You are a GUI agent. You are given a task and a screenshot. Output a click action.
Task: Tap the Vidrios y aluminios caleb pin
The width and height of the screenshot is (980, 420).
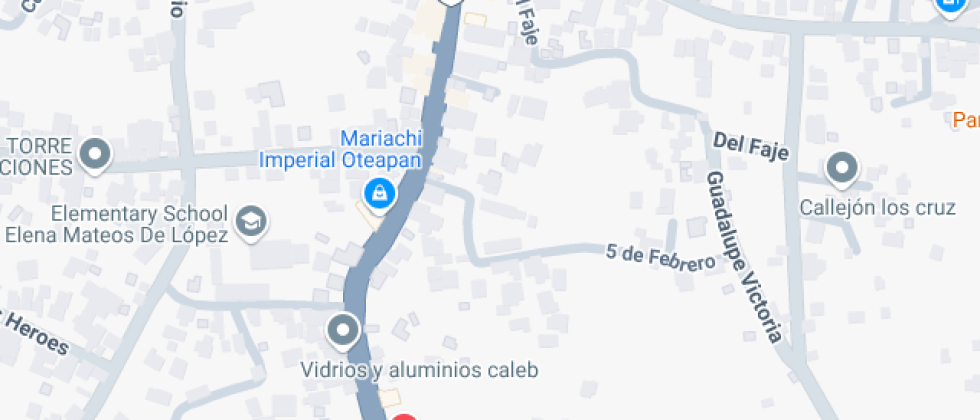[343, 329]
